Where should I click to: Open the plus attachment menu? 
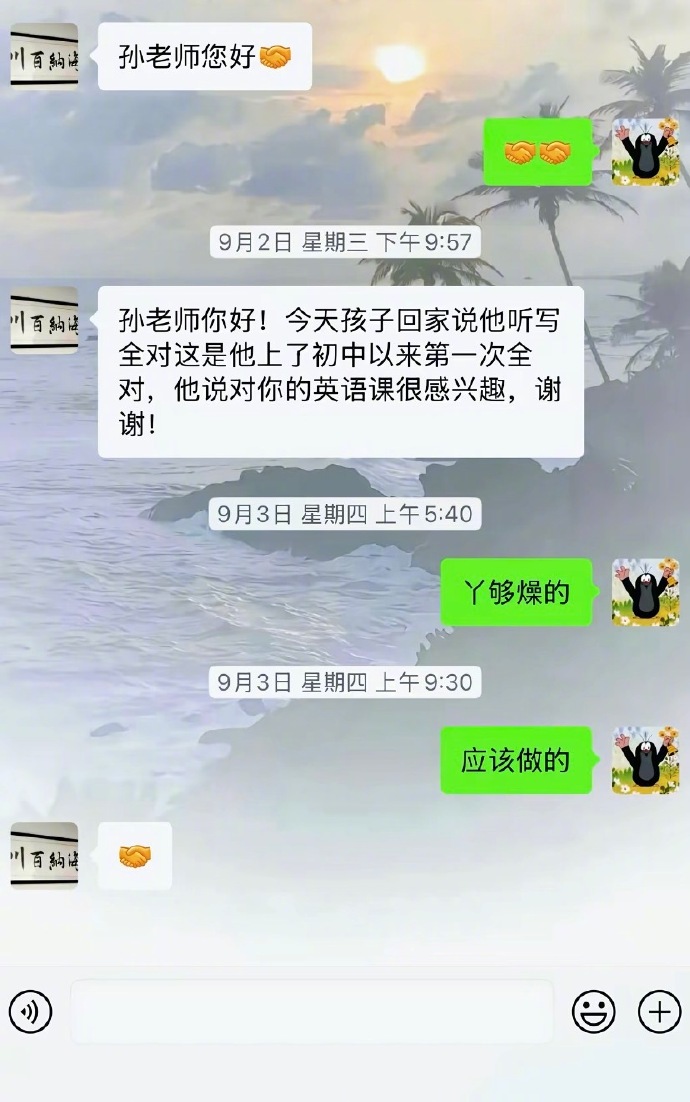659,1011
